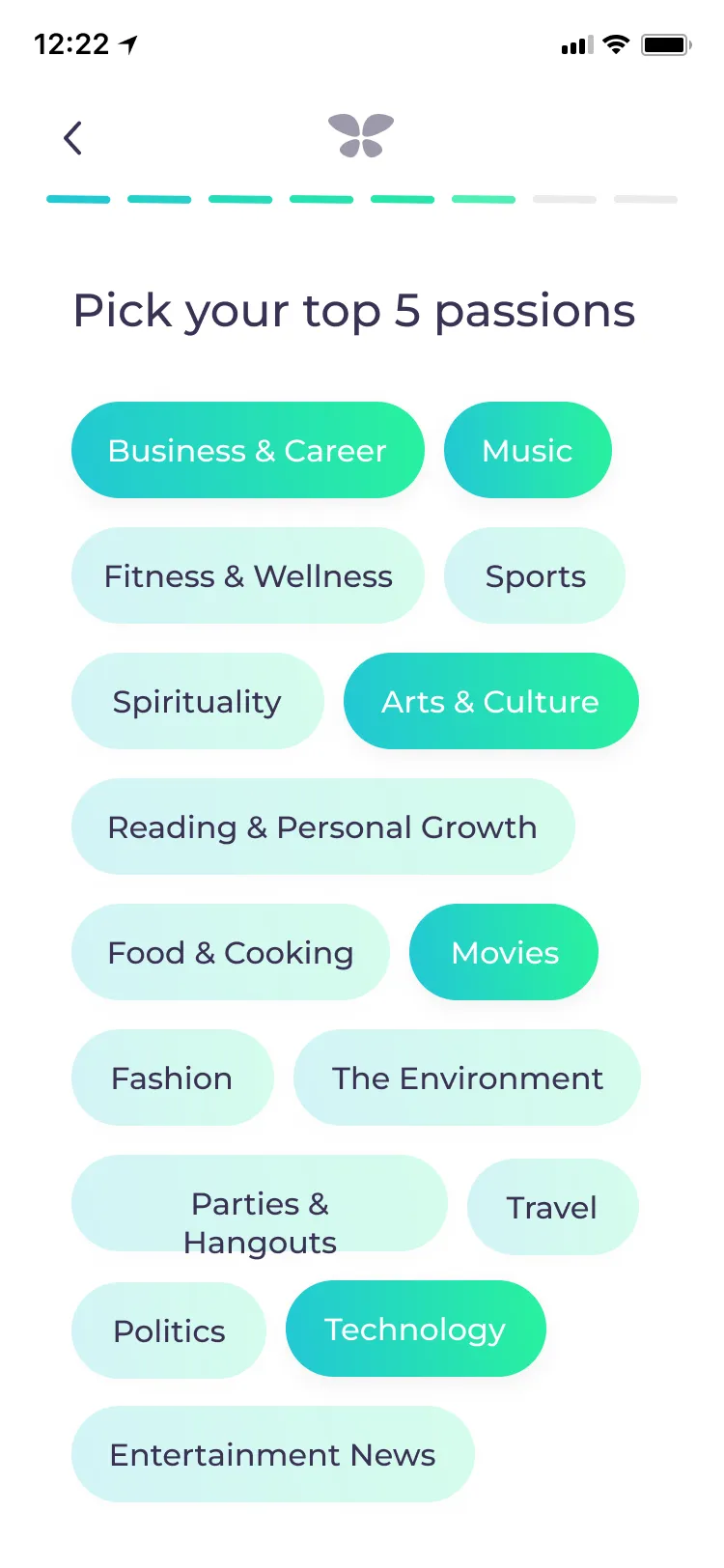Image resolution: width=724 pixels, height=1568 pixels.
Task: Select the Travel passion chip
Action: pos(553,1207)
